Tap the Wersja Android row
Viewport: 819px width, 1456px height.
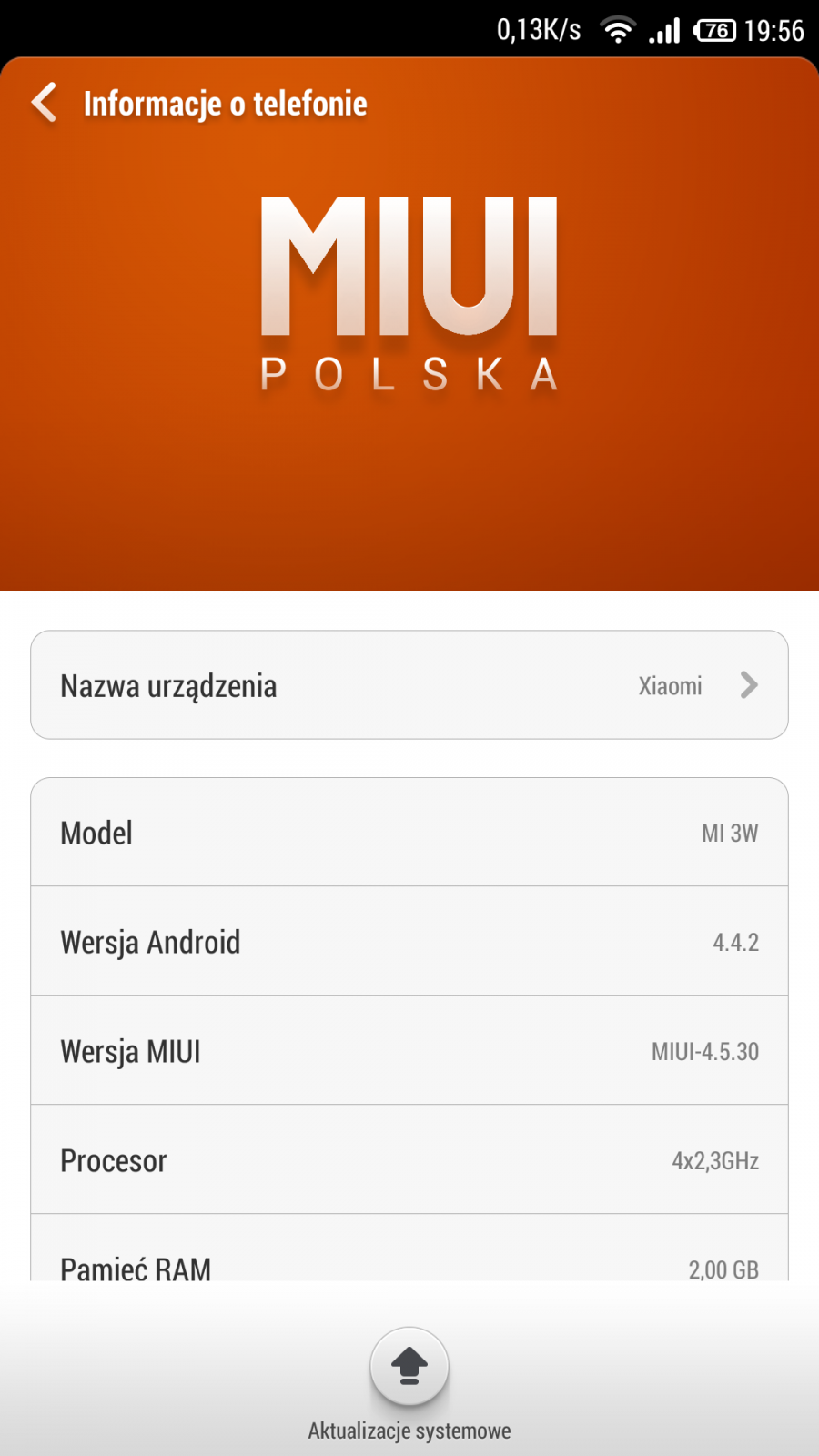click(409, 942)
